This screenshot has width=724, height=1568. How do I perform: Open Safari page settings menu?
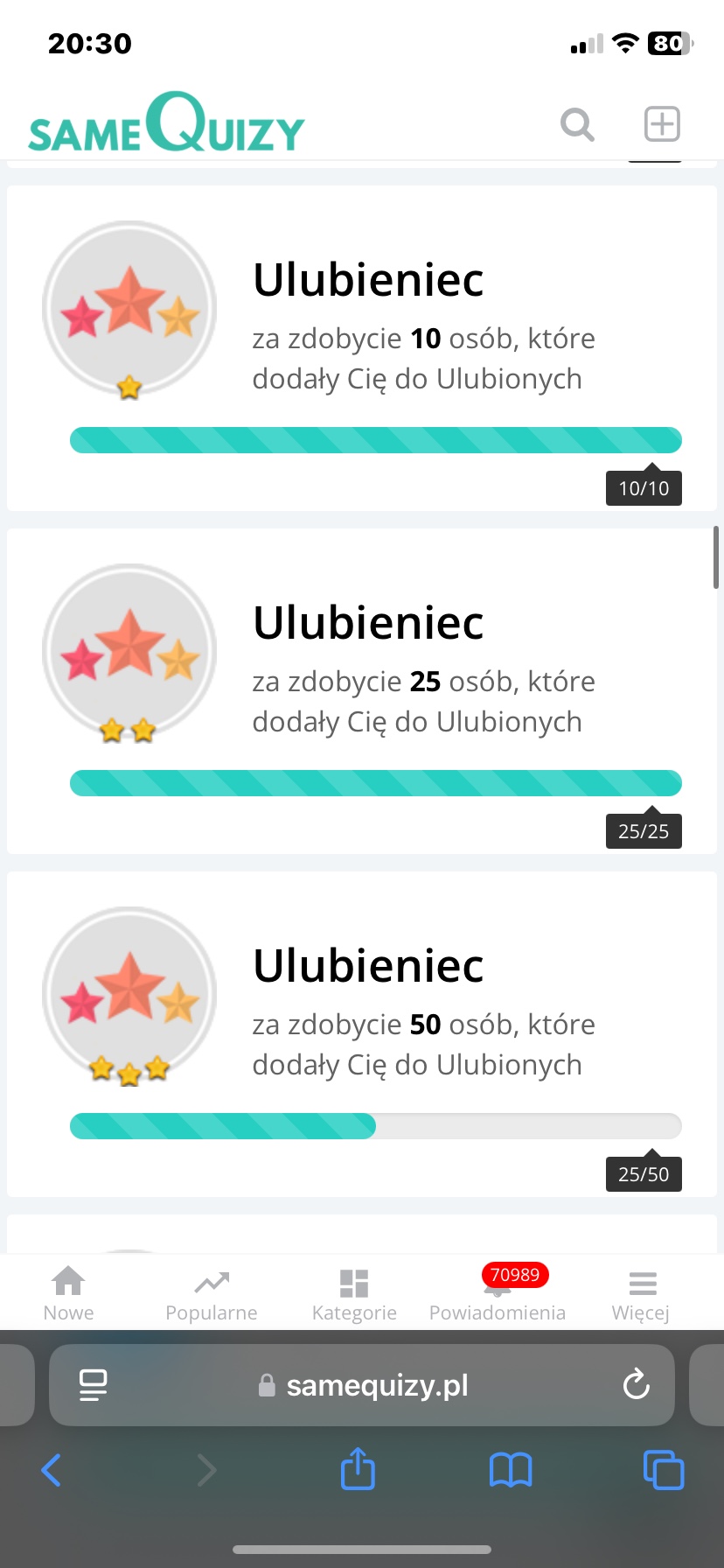point(93,1385)
